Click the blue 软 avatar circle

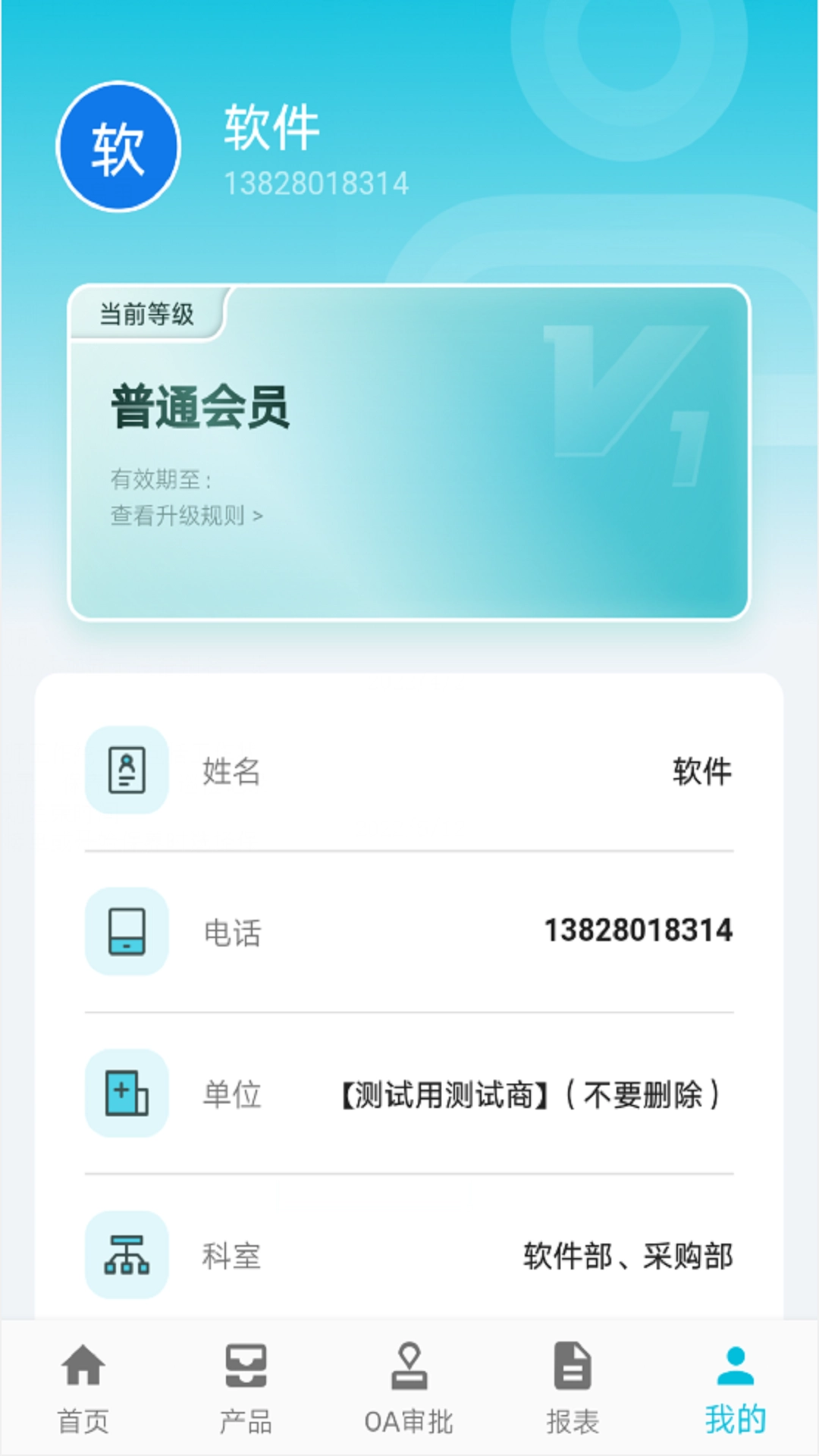click(118, 146)
